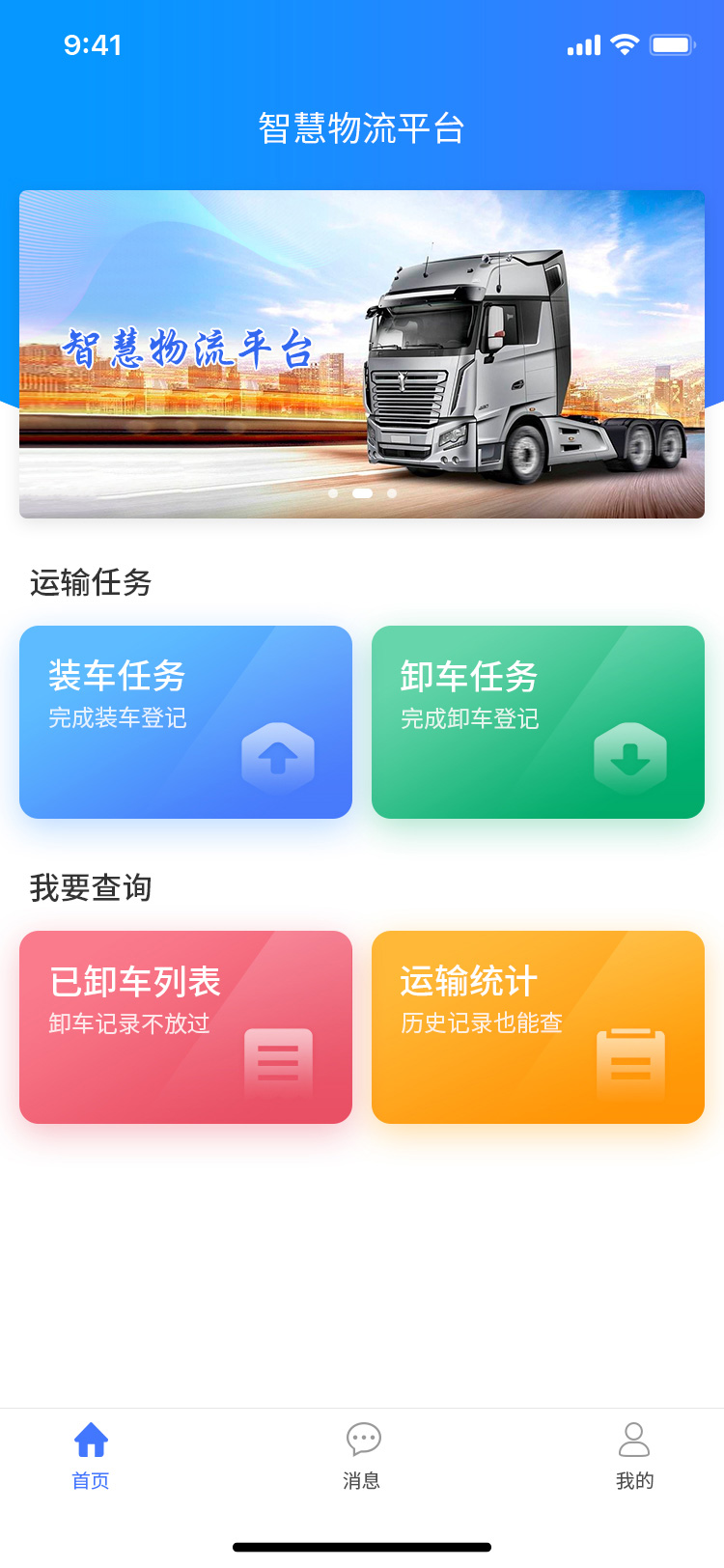View the 已卸车列表 card
Viewport: 724px width, 1568px height.
pos(185,1027)
